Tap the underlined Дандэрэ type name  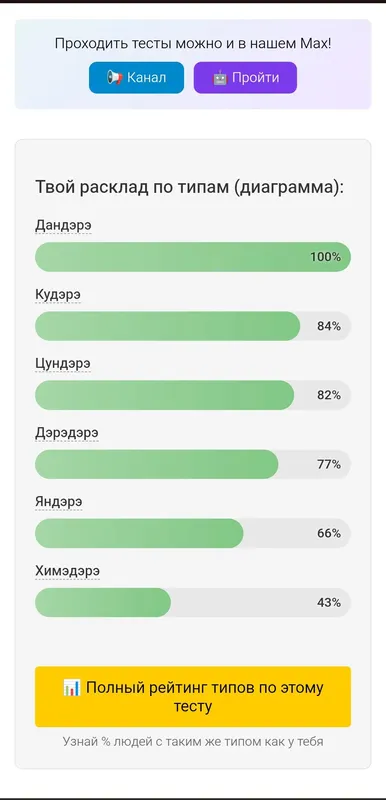(63, 225)
